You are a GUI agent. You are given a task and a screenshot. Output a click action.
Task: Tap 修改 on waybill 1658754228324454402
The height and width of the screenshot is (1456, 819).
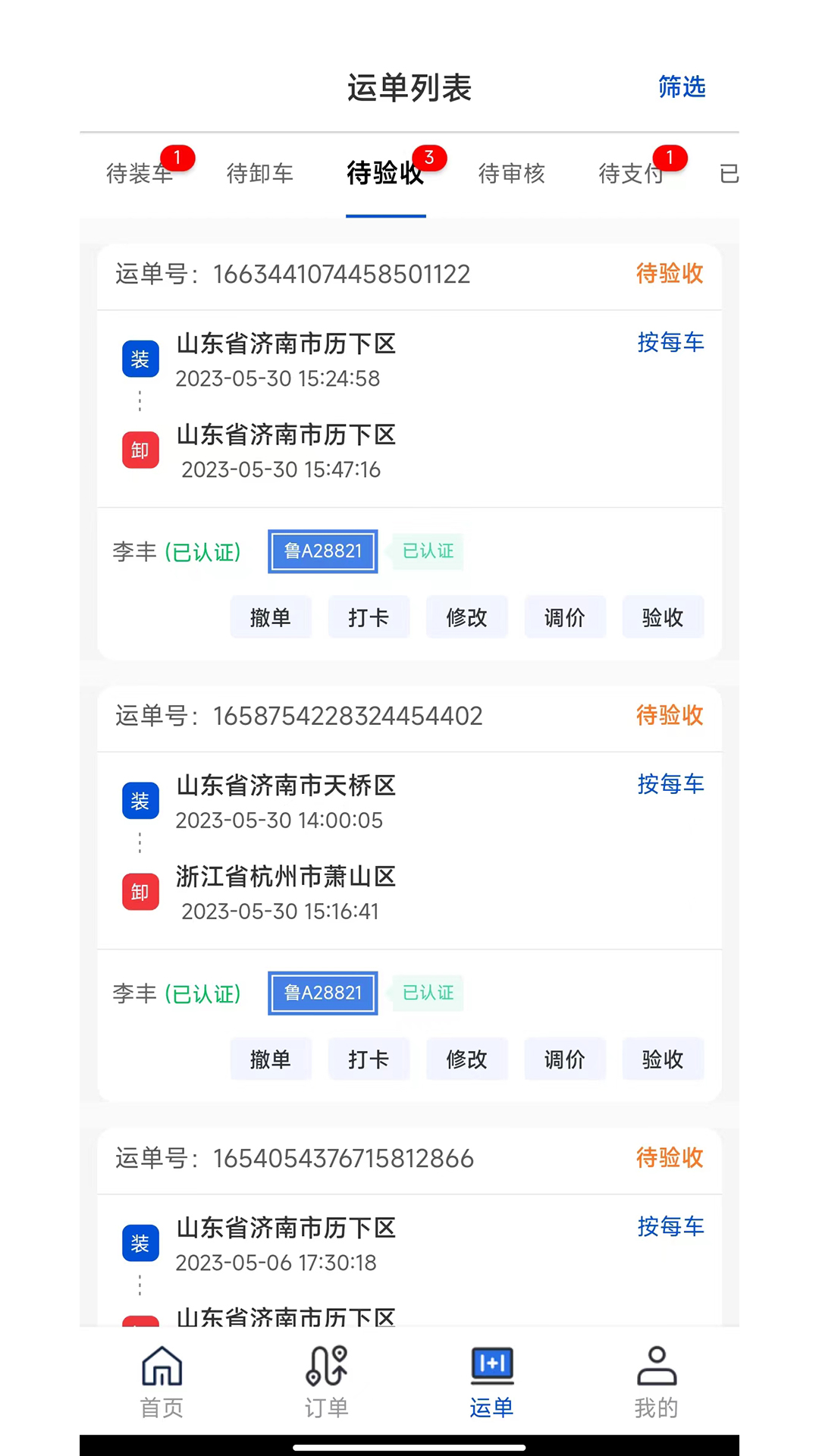[467, 1059]
